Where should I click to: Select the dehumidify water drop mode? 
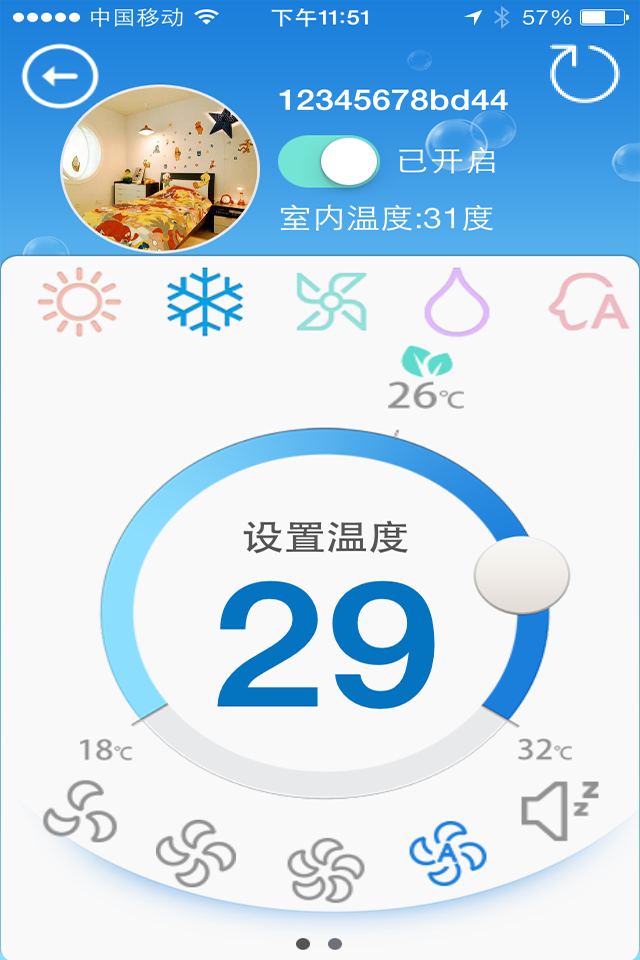(457, 299)
